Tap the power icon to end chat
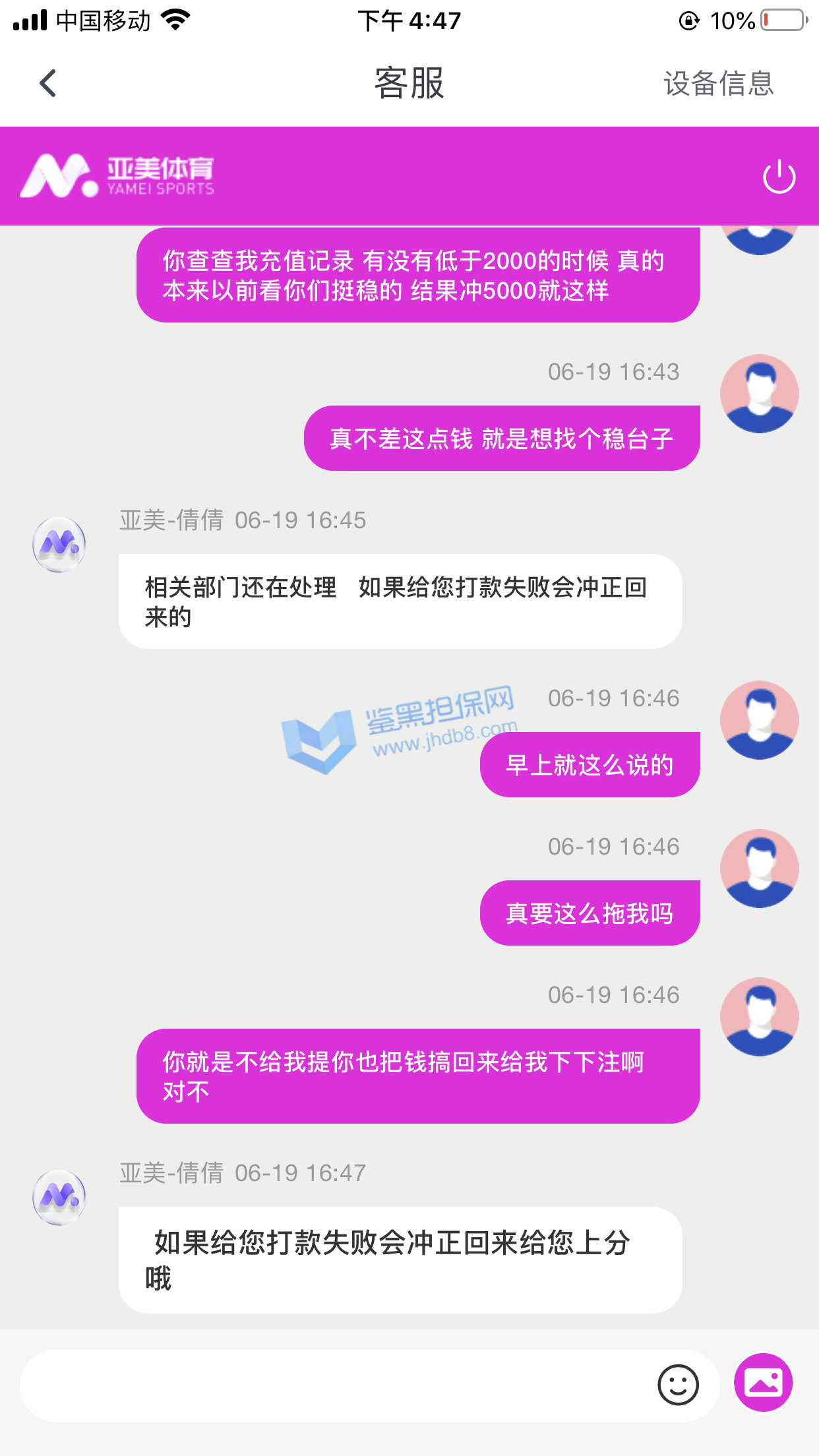The width and height of the screenshot is (819, 1456). (x=779, y=177)
